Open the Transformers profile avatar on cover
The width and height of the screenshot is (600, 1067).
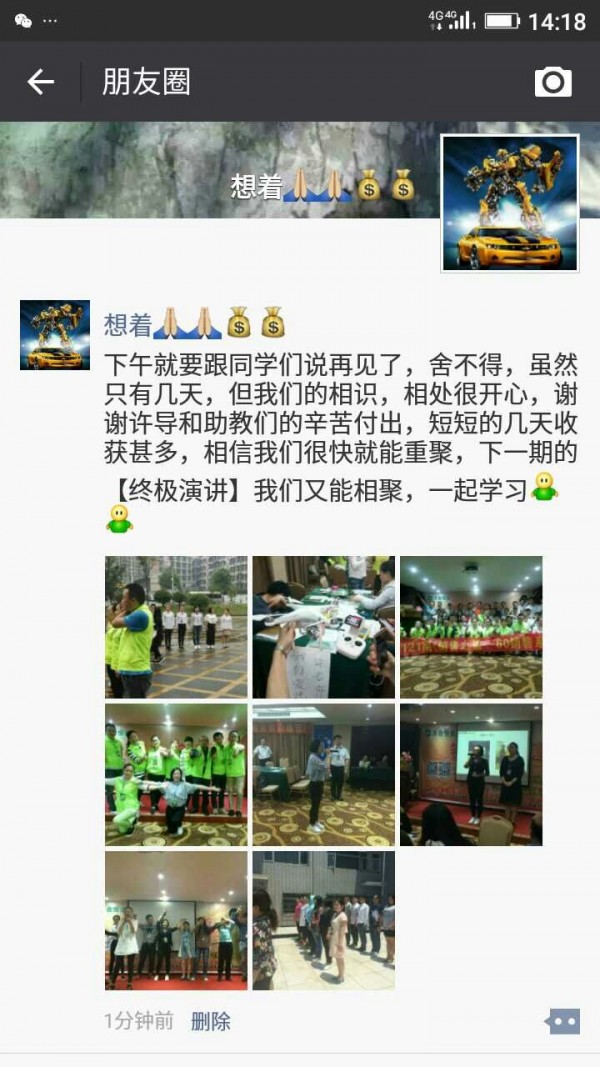tap(510, 203)
